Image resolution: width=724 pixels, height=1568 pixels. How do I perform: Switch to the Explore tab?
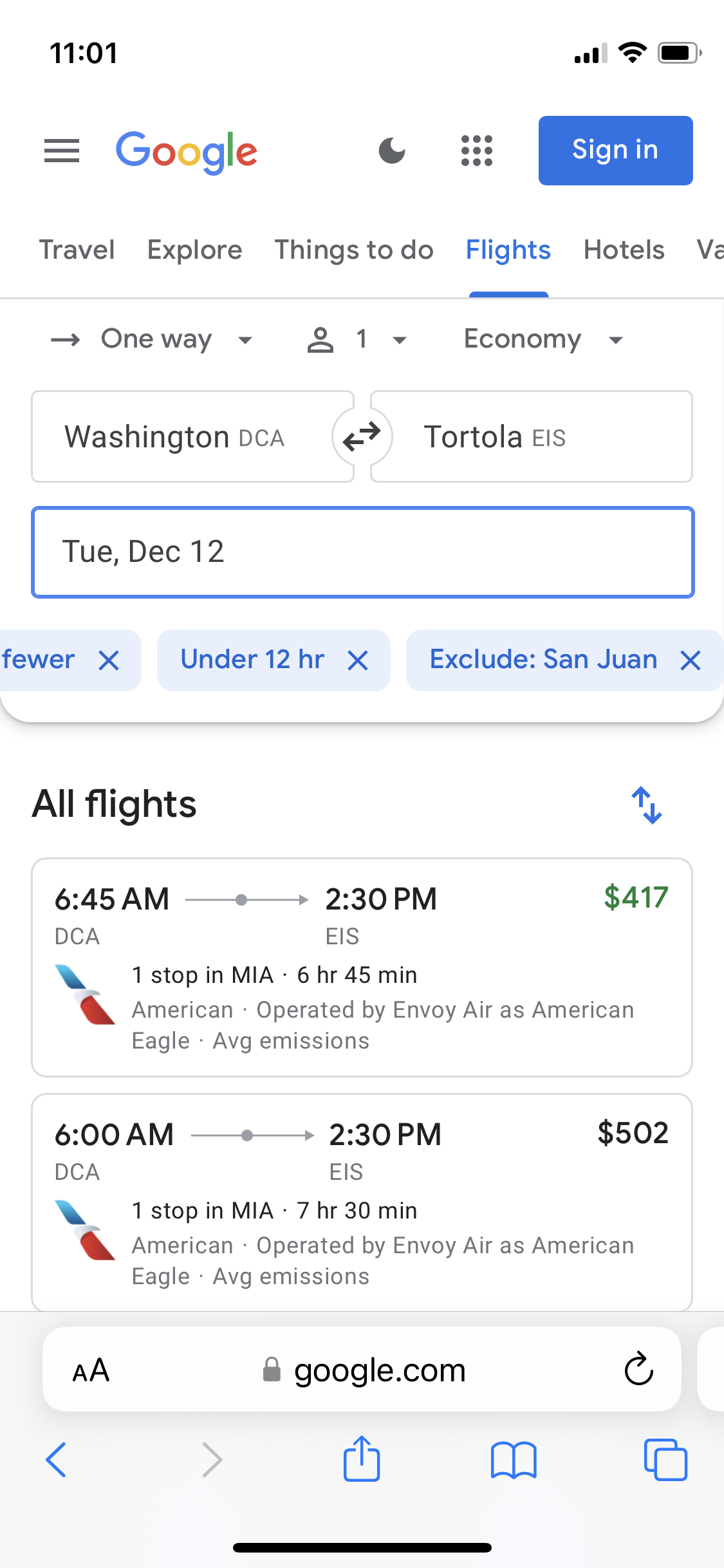[x=195, y=250]
